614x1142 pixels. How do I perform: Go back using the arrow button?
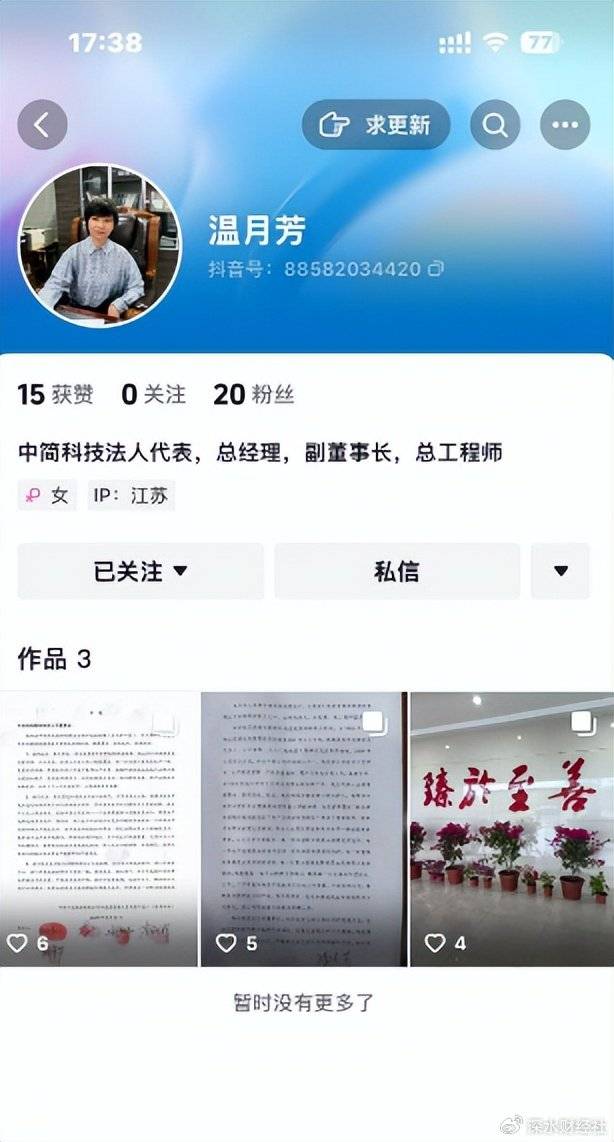click(42, 125)
